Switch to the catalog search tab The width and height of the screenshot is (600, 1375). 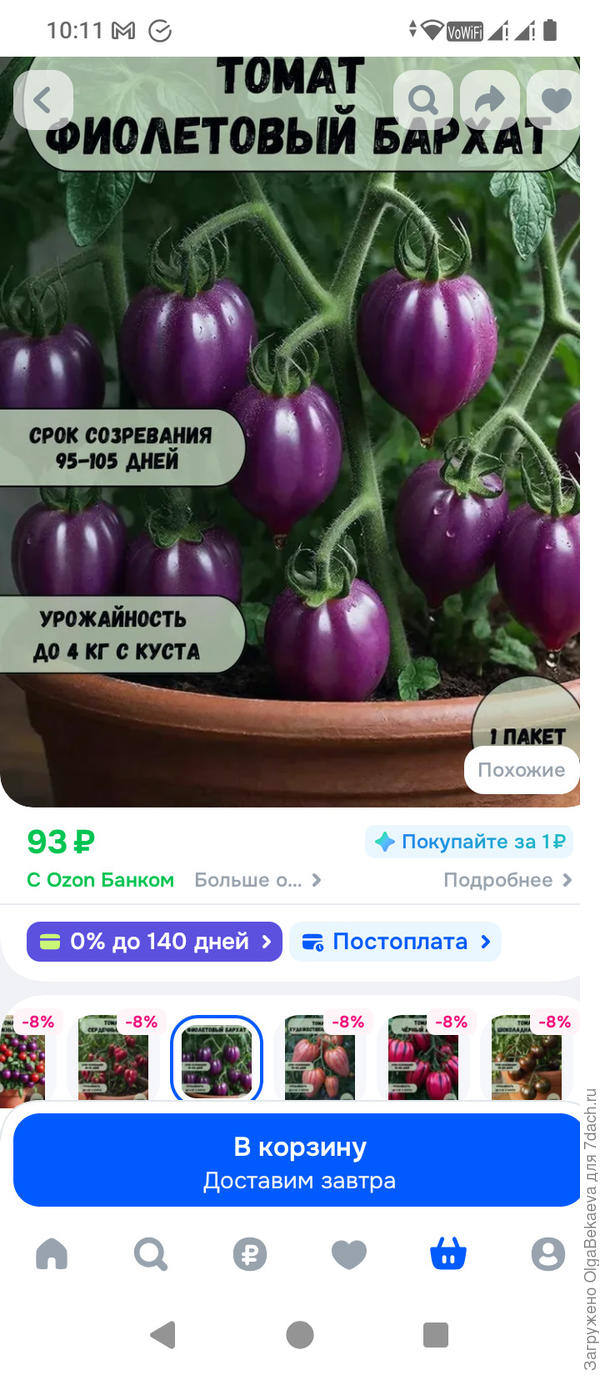point(151,1253)
